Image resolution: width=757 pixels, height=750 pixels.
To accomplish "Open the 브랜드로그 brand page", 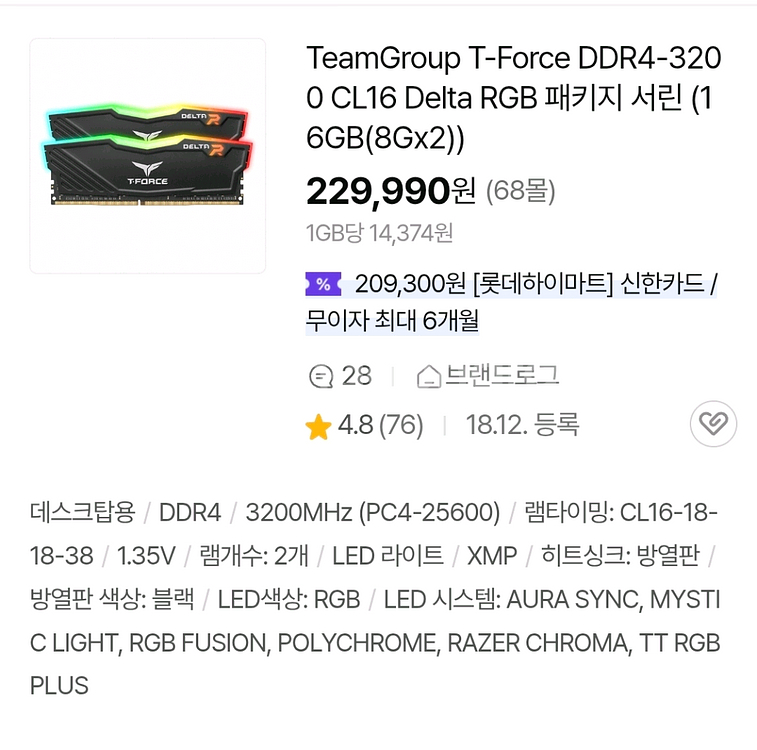I will (x=488, y=376).
